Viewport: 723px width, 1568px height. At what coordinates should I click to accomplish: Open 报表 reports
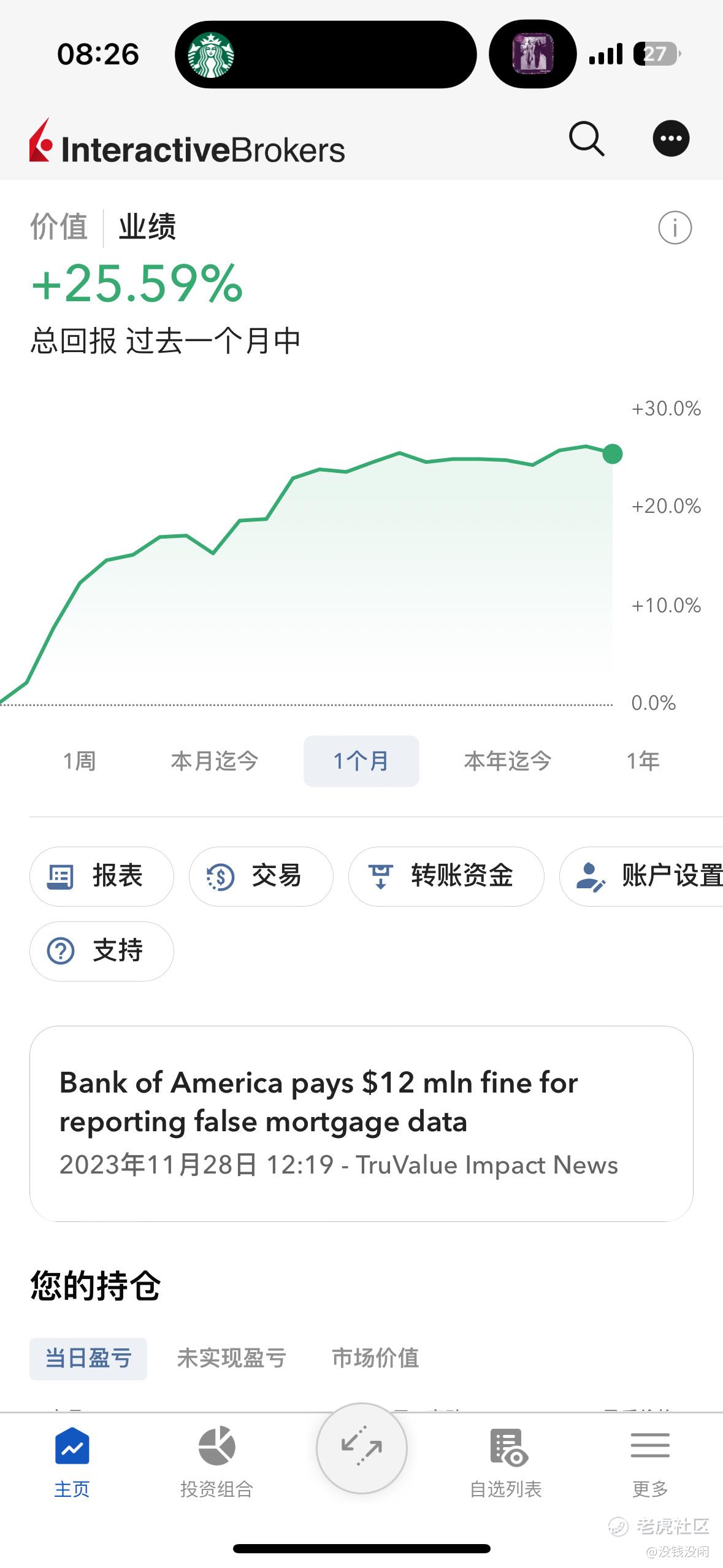102,876
